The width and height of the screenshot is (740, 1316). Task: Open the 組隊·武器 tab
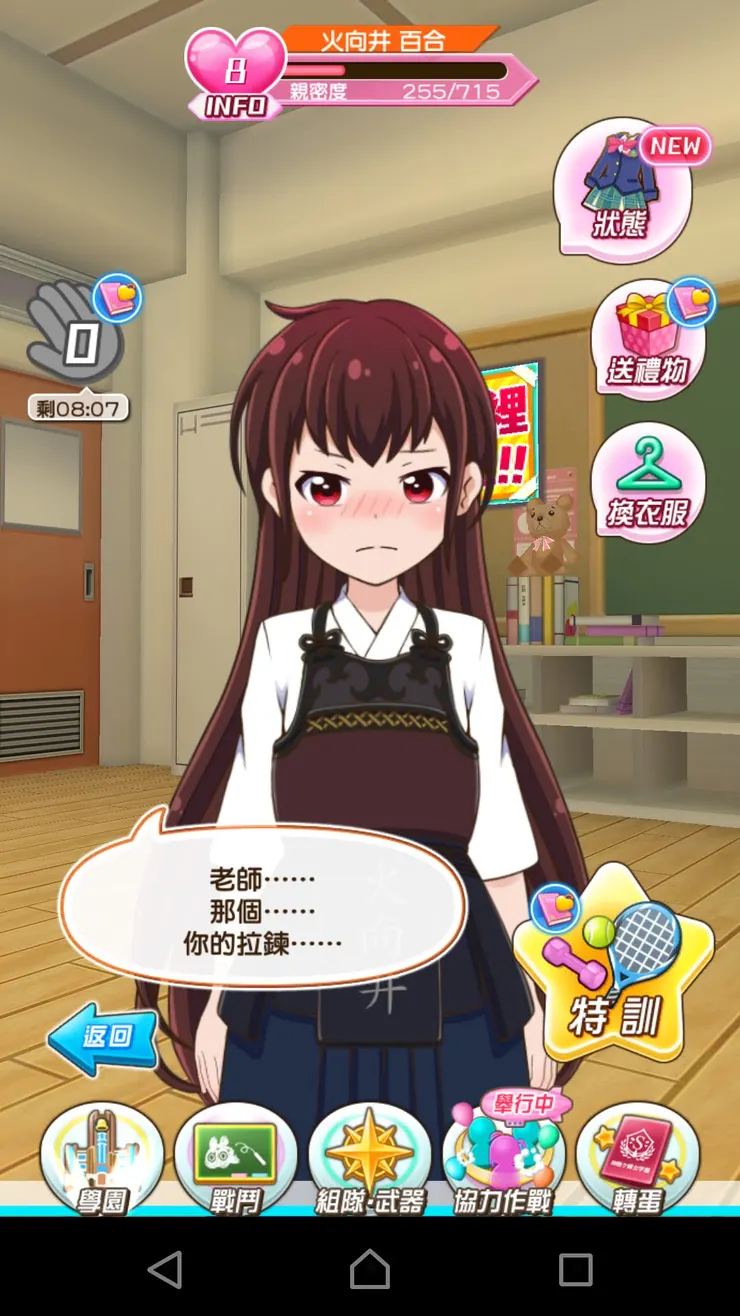pos(369,1161)
